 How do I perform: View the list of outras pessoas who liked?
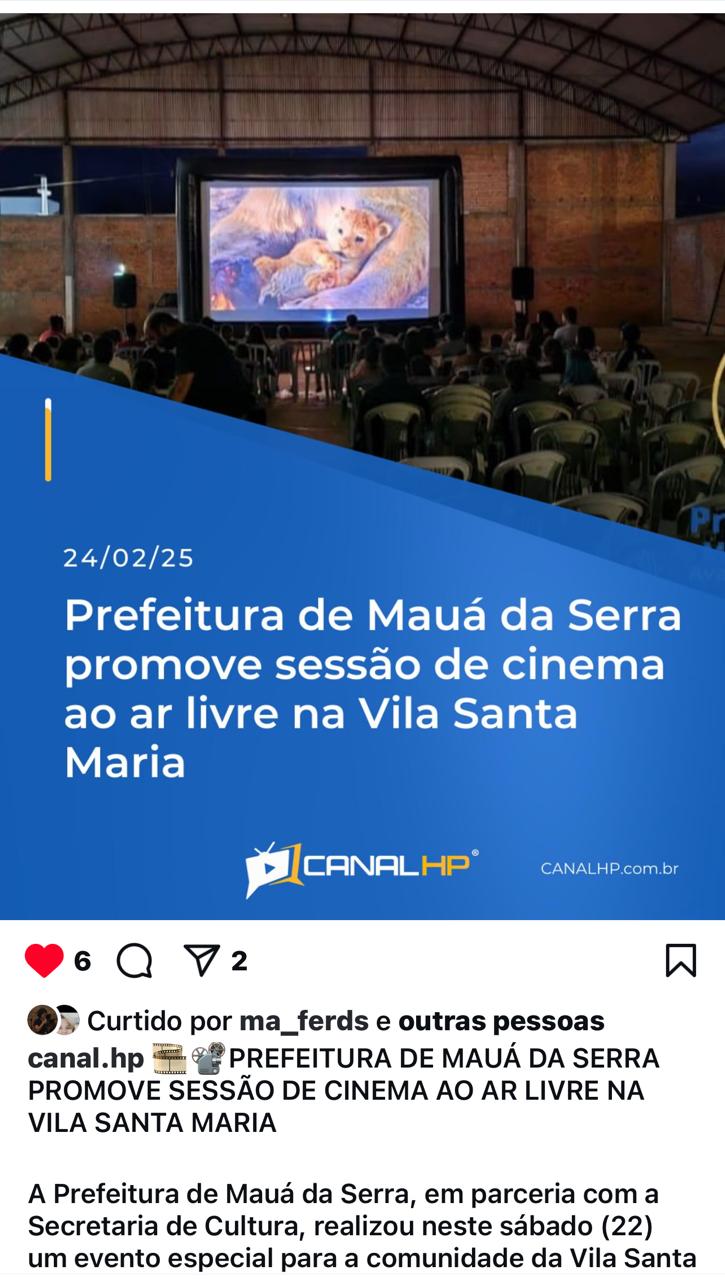point(501,1021)
